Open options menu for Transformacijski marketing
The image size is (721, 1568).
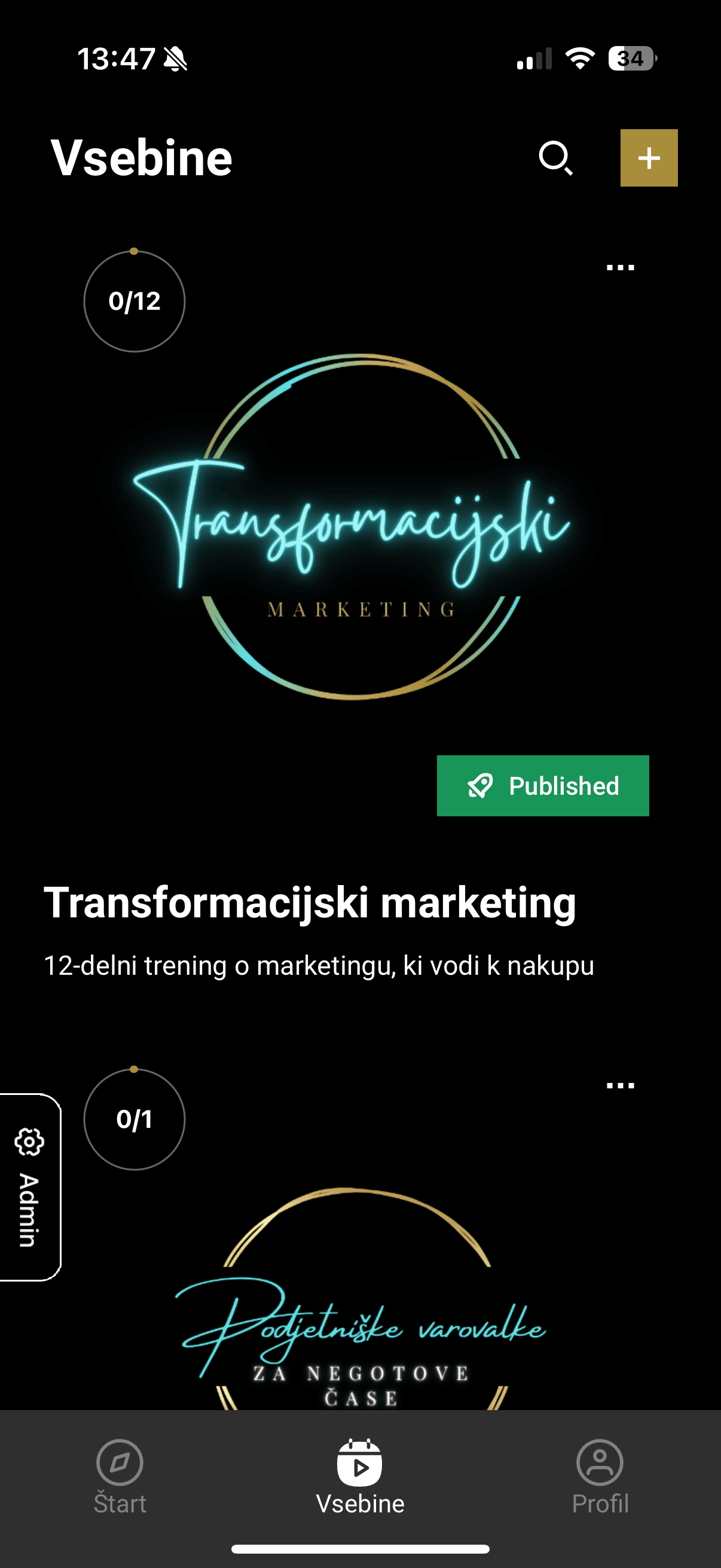coord(620,268)
